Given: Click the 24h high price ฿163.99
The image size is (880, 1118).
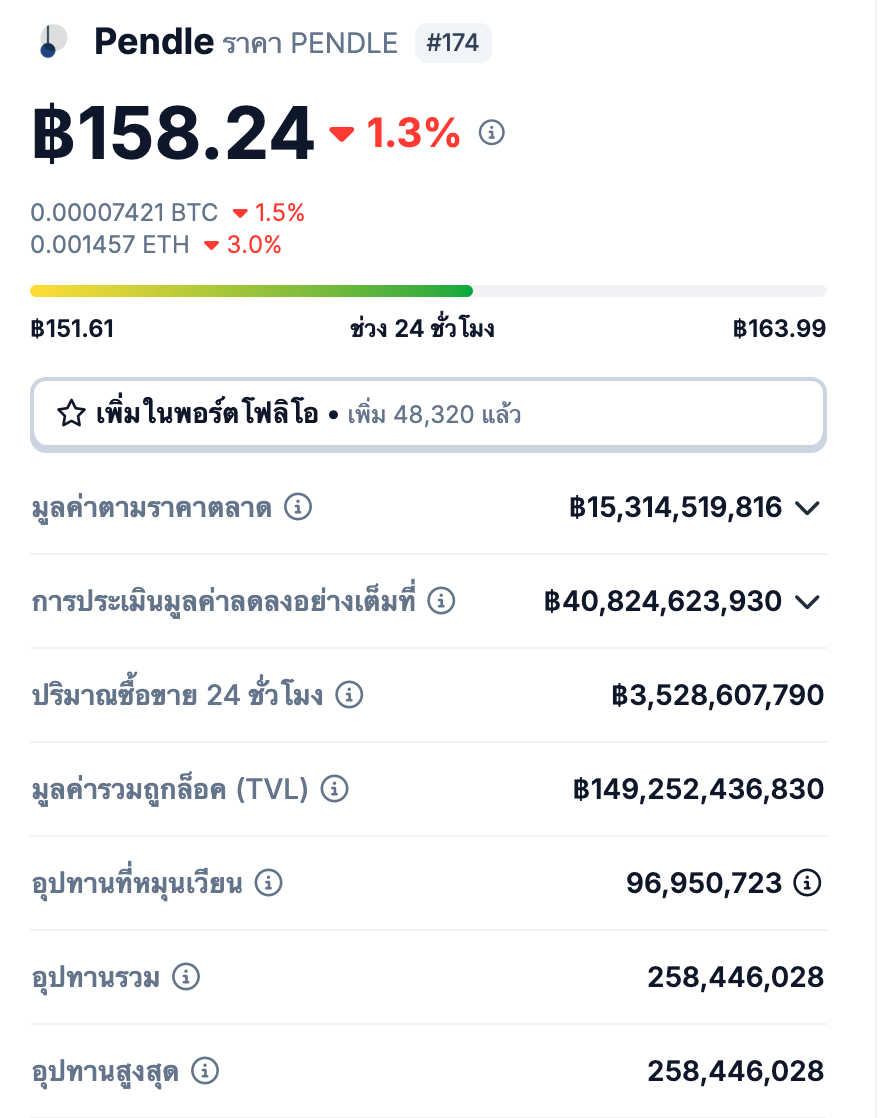Looking at the screenshot, I should click(780, 328).
